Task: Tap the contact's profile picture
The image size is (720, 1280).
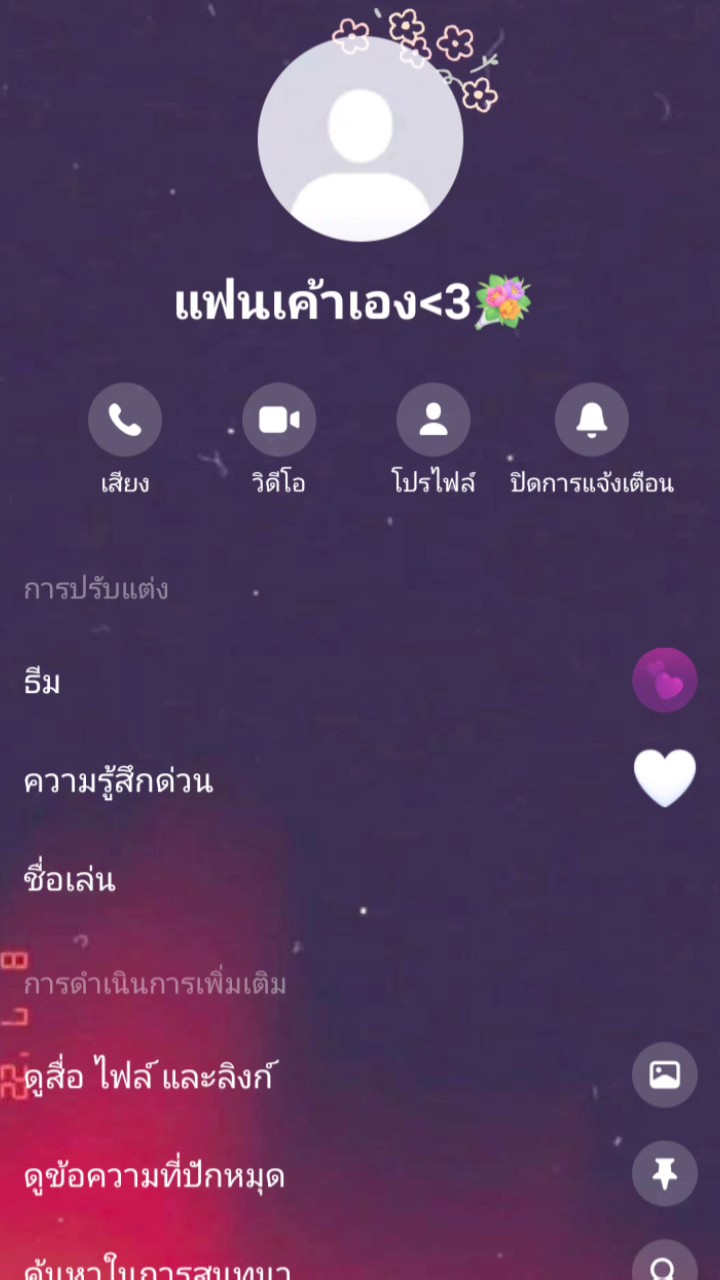Action: pyautogui.click(x=360, y=140)
